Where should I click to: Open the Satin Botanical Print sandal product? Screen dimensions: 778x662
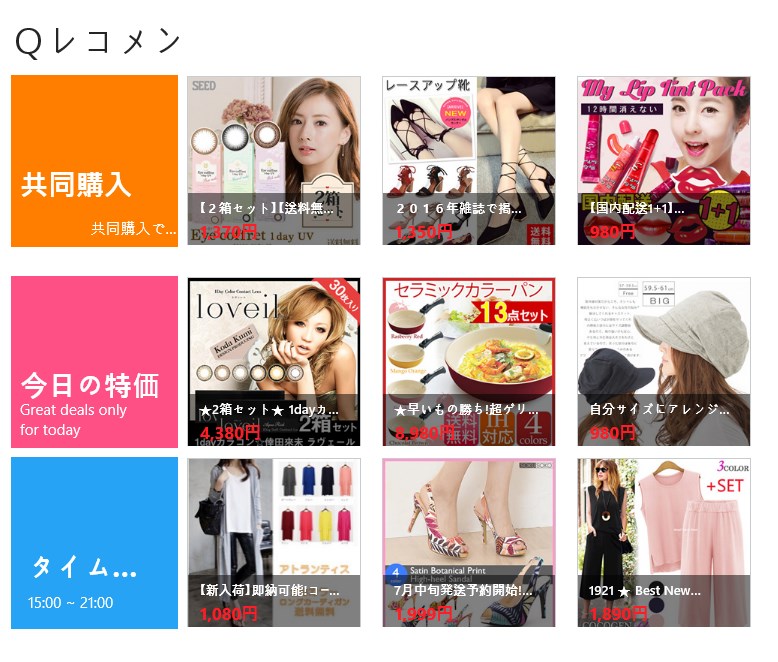click(x=468, y=543)
